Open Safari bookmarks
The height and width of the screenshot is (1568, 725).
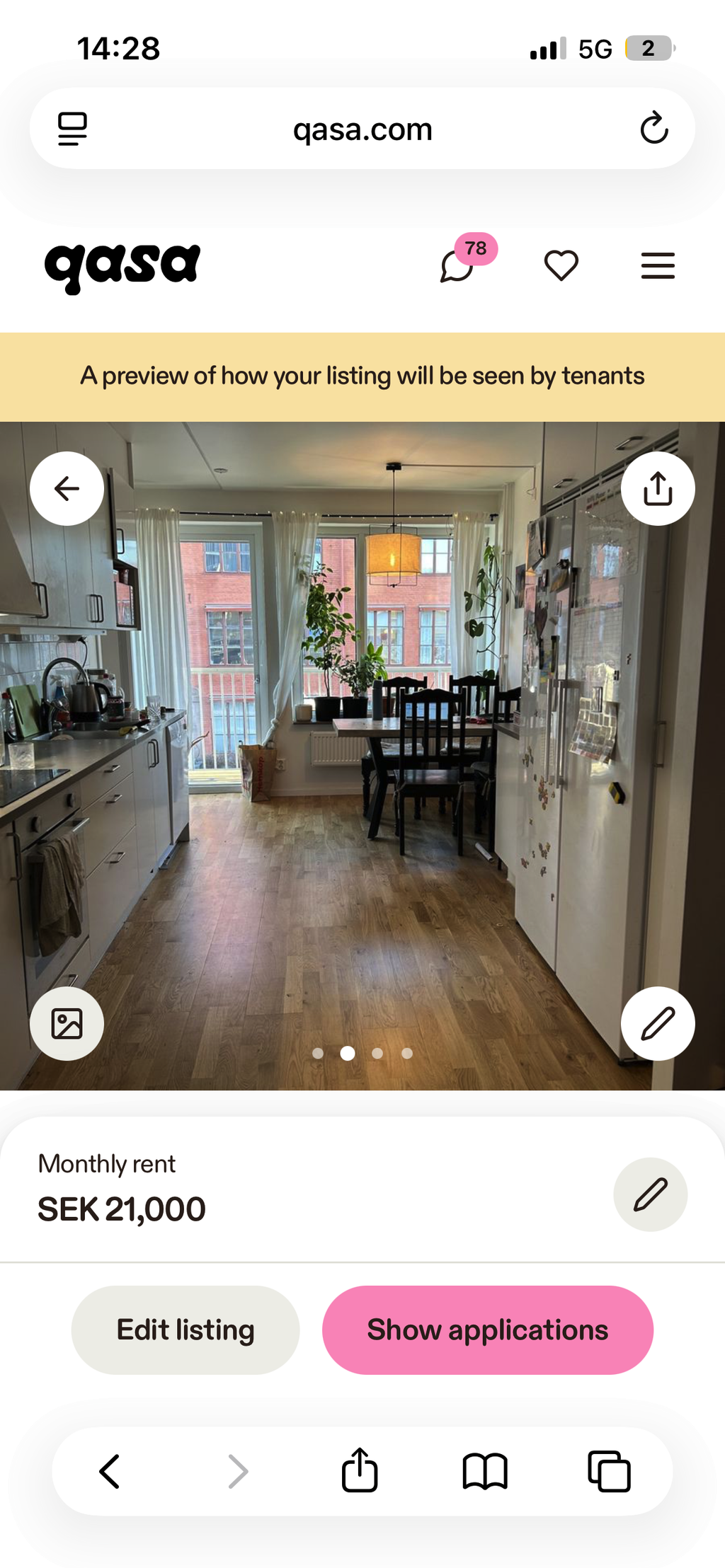[x=485, y=1472]
